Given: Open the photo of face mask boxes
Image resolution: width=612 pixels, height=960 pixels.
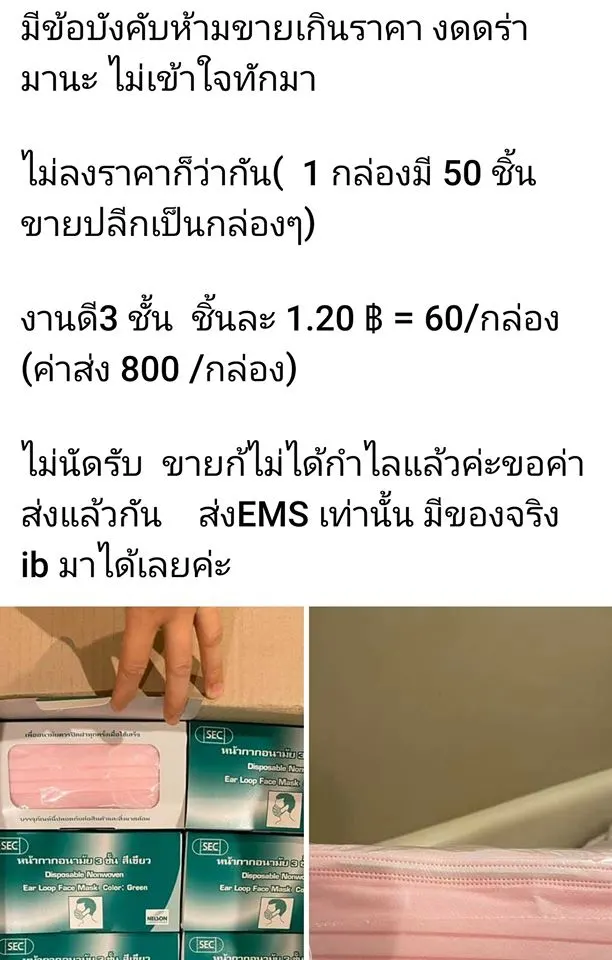Looking at the screenshot, I should click(x=152, y=783).
